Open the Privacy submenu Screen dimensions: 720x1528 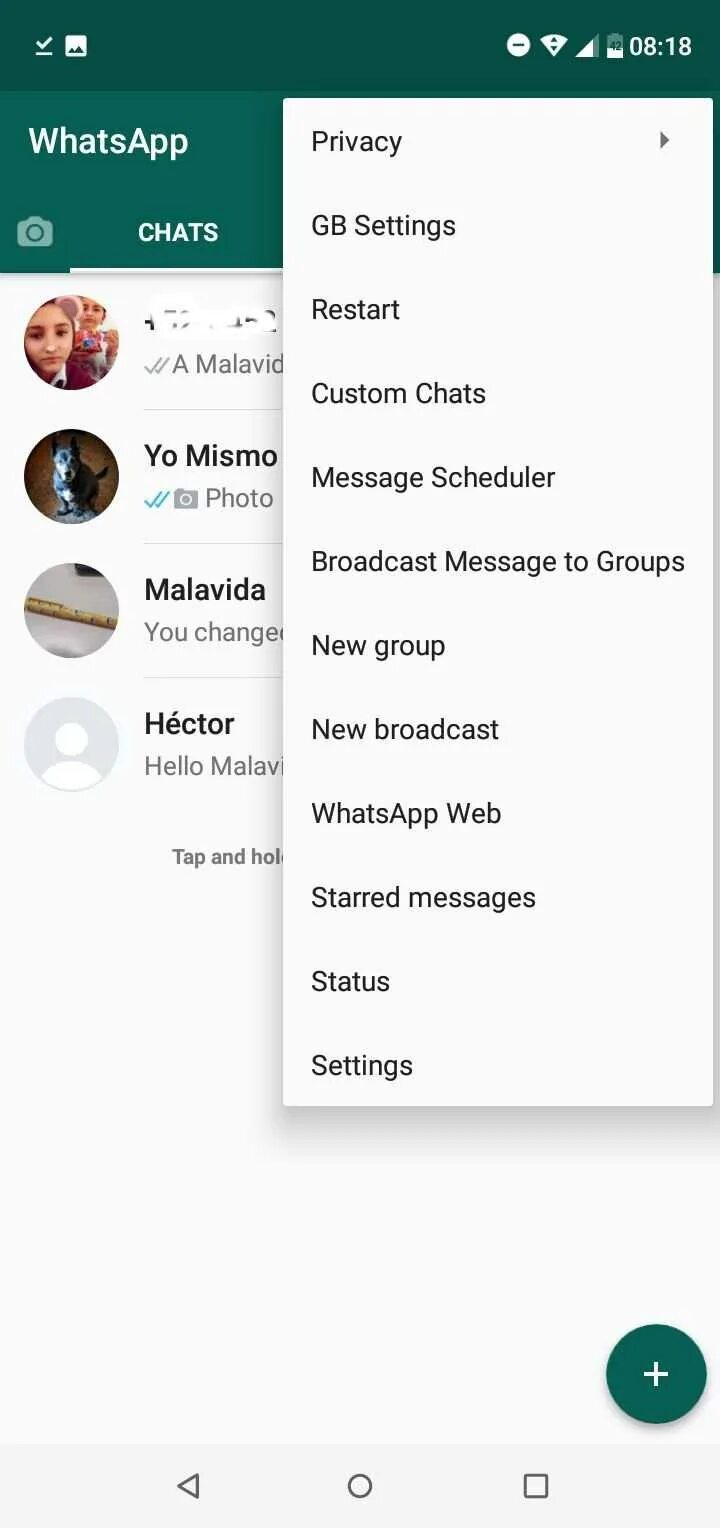[x=498, y=141]
